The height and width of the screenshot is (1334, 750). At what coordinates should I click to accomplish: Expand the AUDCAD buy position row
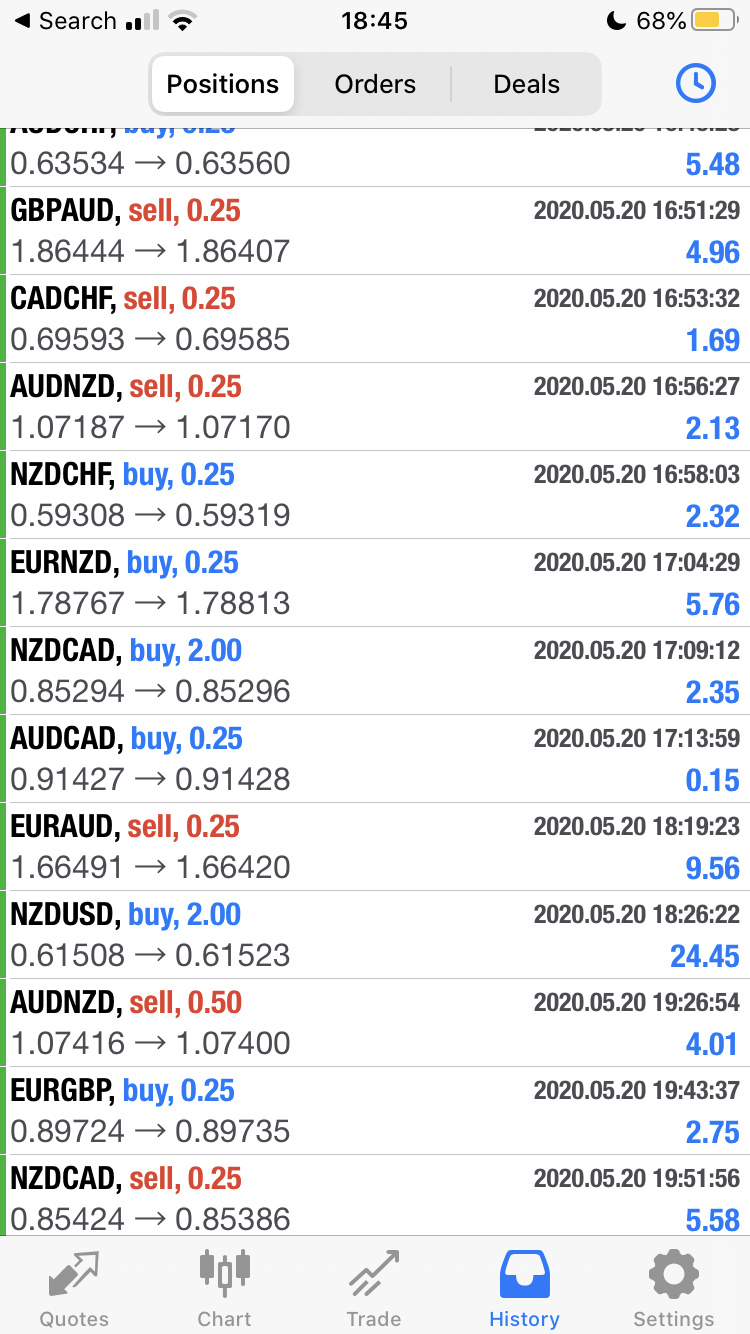[x=375, y=759]
